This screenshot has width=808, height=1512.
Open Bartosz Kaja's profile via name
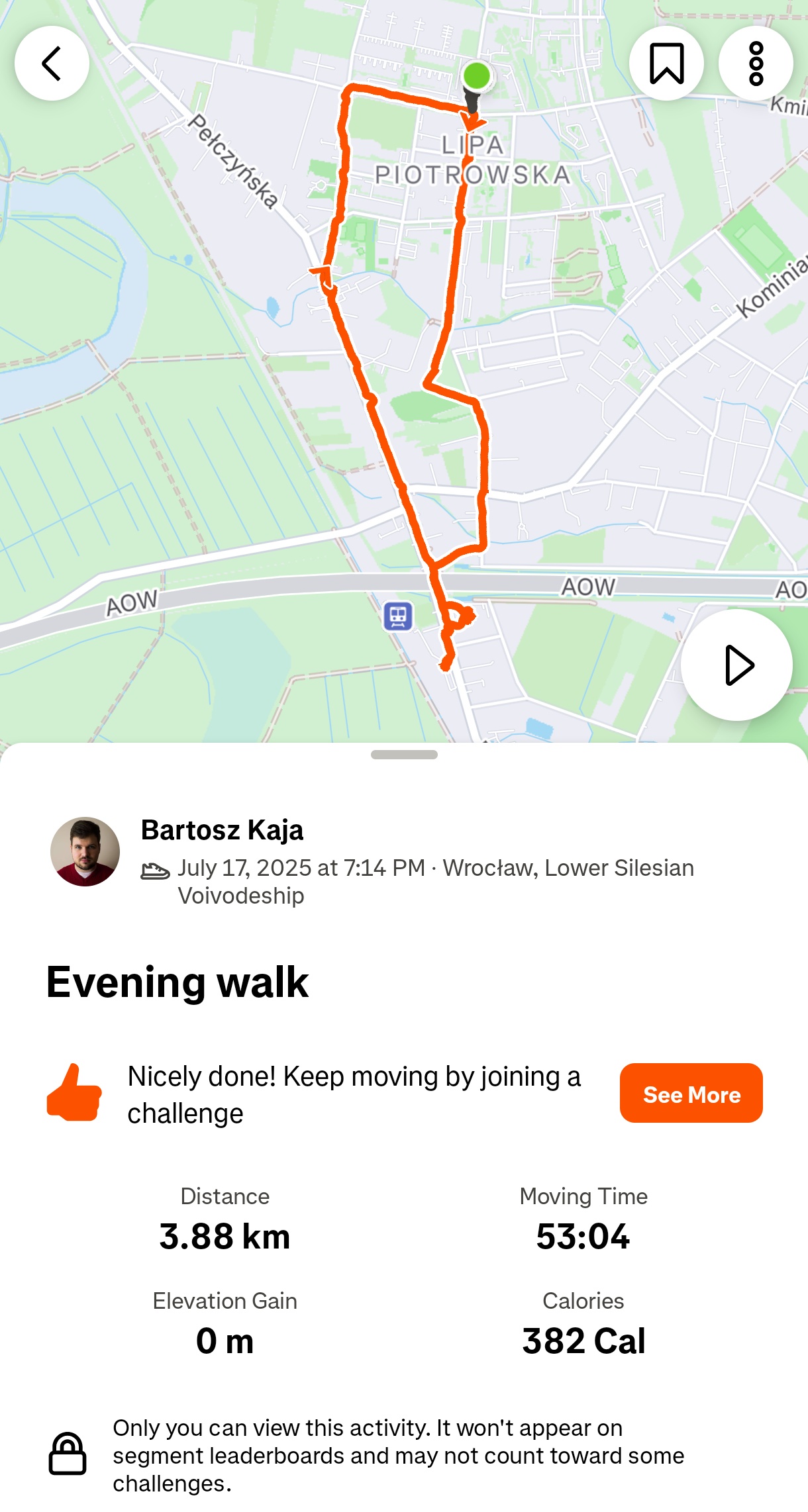pos(223,830)
